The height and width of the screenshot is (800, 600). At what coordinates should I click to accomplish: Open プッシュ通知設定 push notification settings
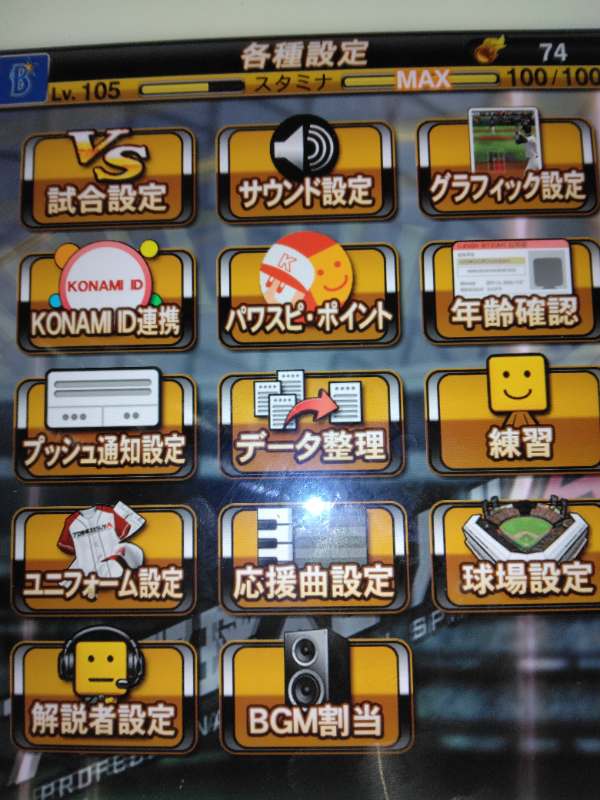(x=105, y=425)
